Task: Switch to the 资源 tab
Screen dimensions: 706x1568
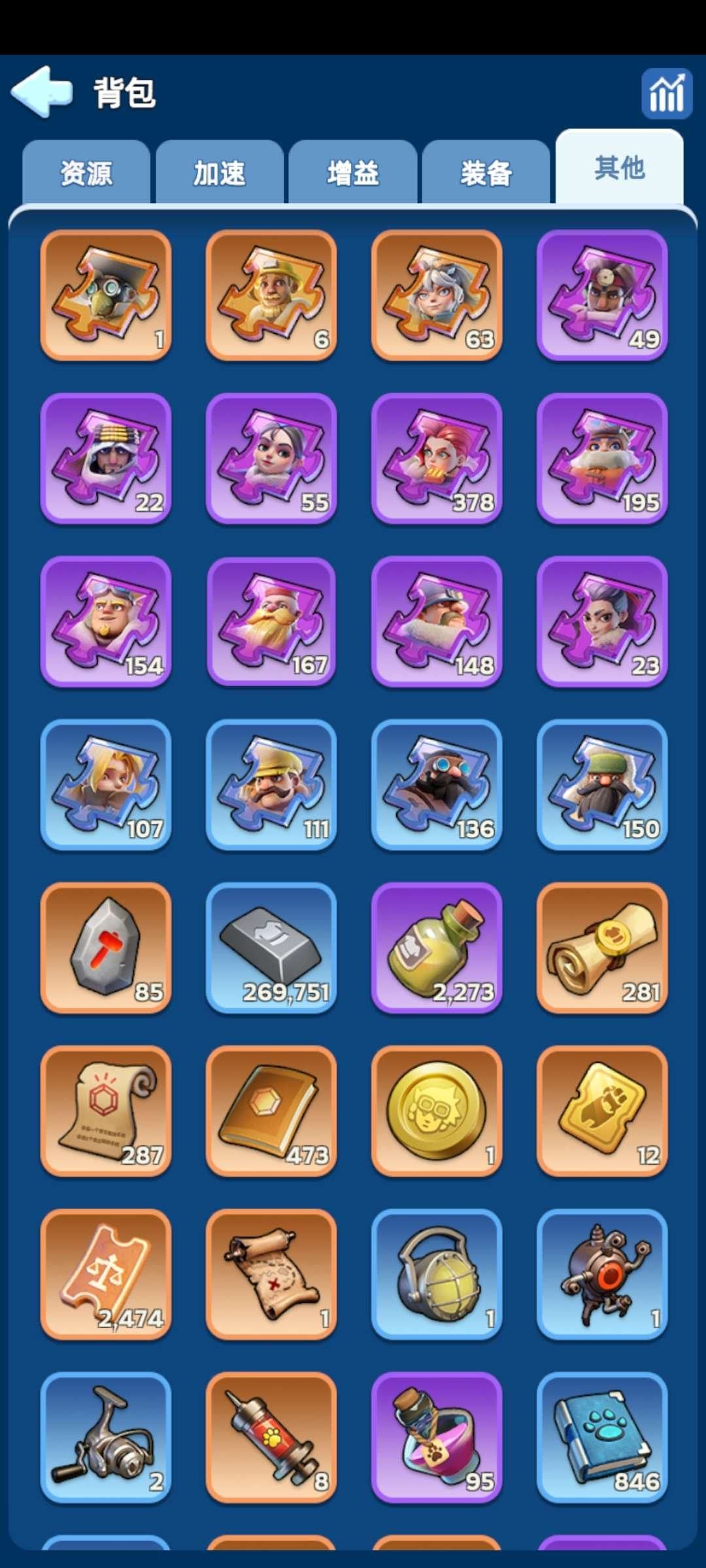Action: [x=86, y=173]
